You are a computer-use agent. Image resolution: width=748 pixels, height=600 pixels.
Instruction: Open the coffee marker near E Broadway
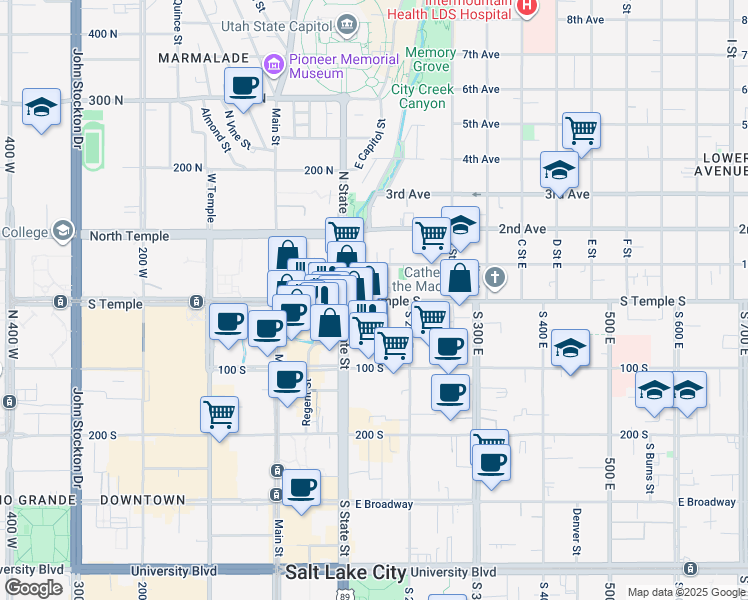[301, 488]
